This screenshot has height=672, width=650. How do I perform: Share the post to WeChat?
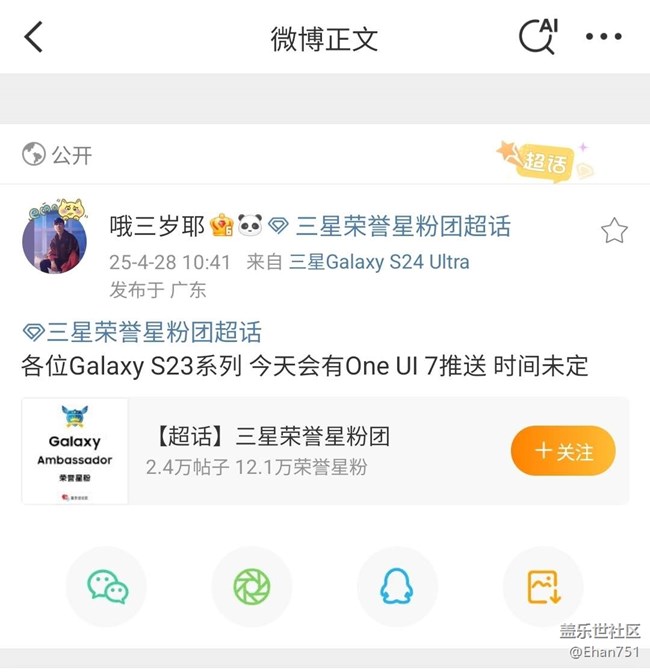pyautogui.click(x=106, y=587)
